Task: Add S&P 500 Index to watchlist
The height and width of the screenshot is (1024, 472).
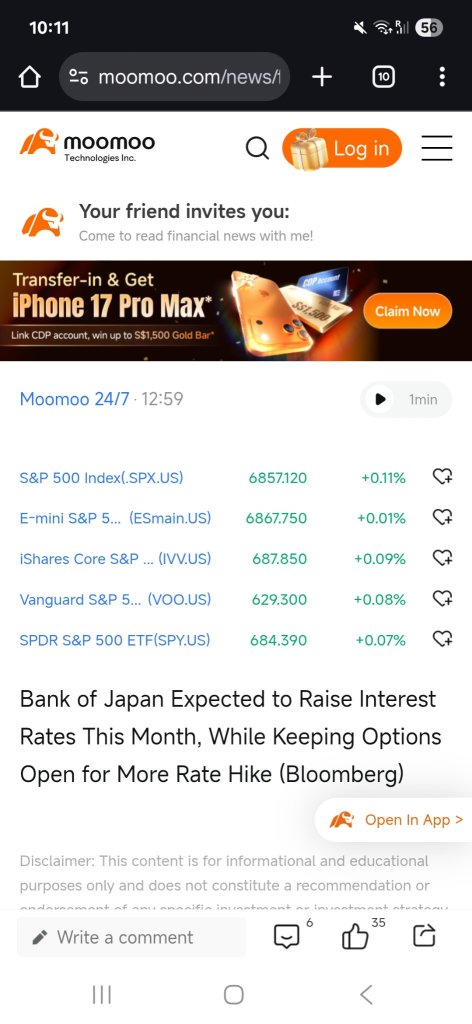Action: click(443, 477)
